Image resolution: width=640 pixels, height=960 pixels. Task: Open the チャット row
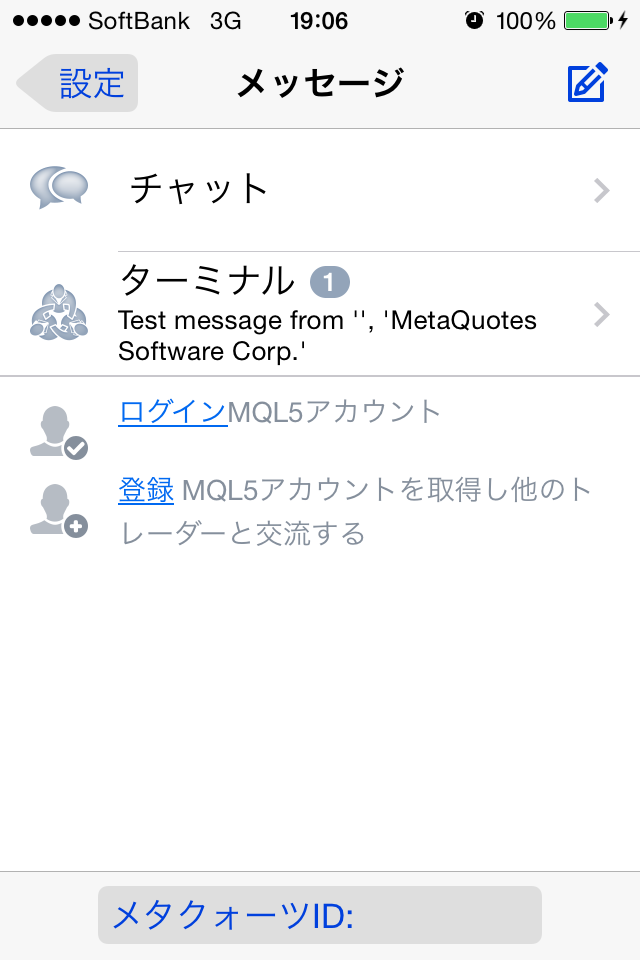[320, 190]
